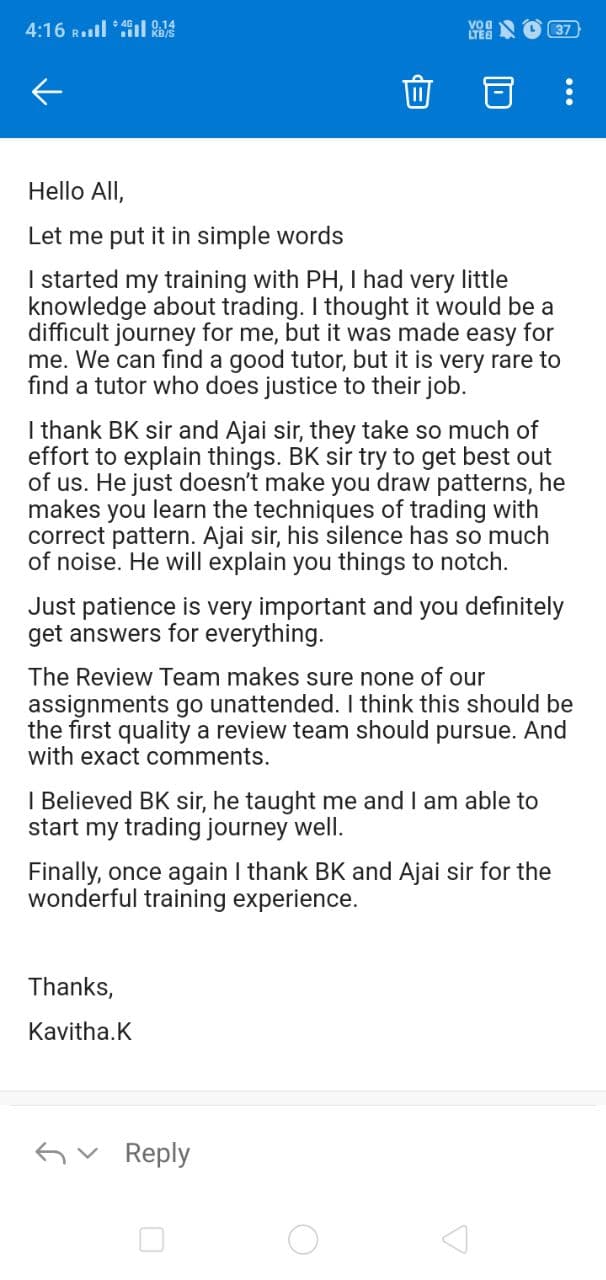Open the three-dot overflow menu

click(569, 93)
